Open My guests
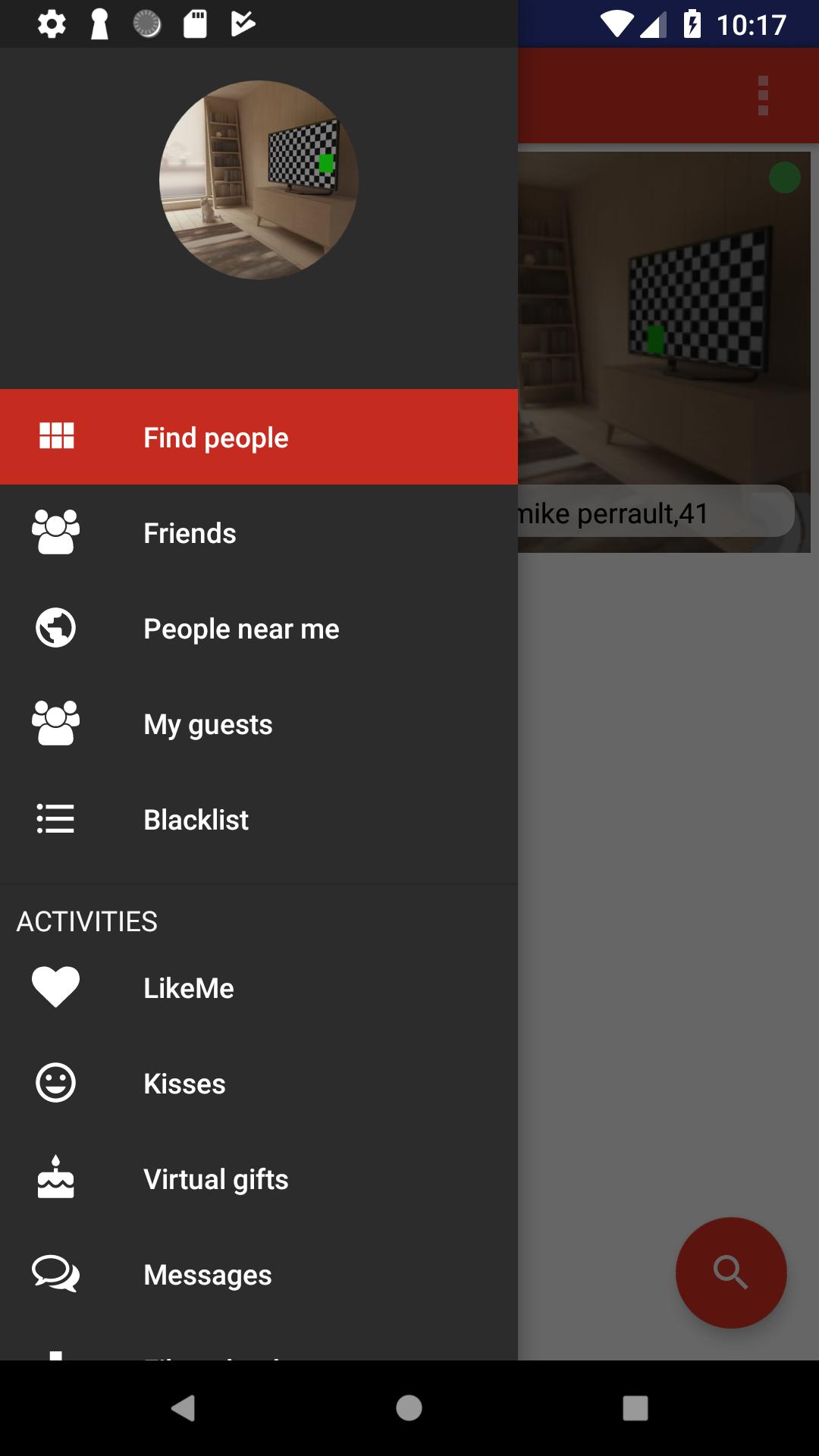 [258, 724]
